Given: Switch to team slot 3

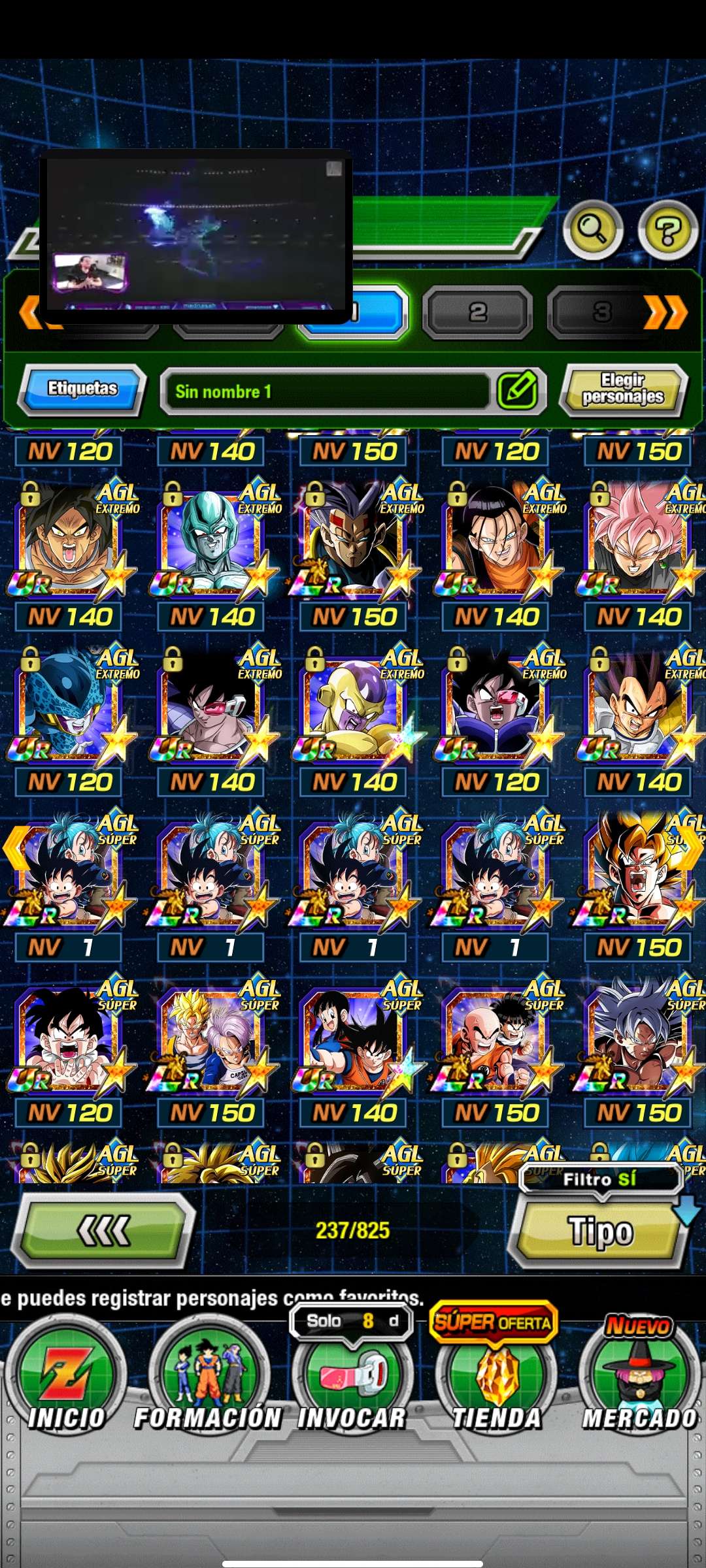Looking at the screenshot, I should (598, 313).
